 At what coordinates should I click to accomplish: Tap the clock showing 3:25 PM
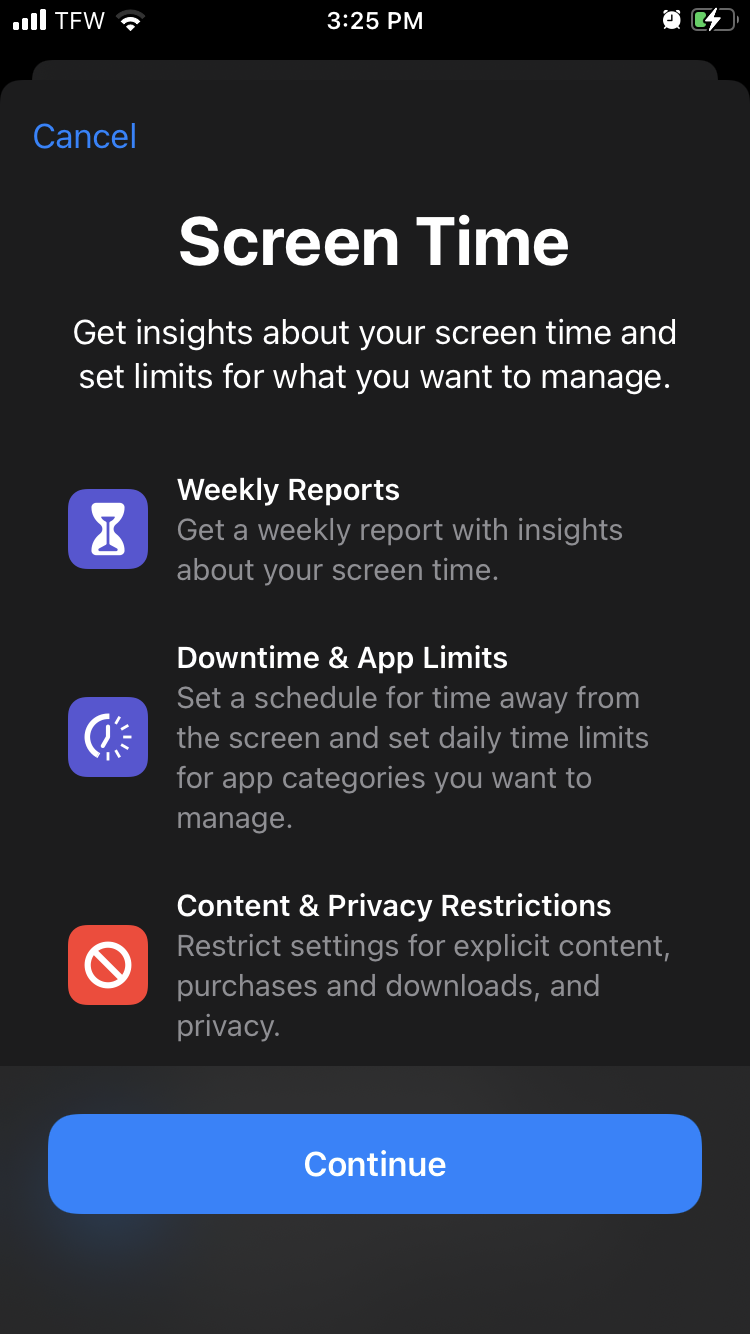click(375, 18)
